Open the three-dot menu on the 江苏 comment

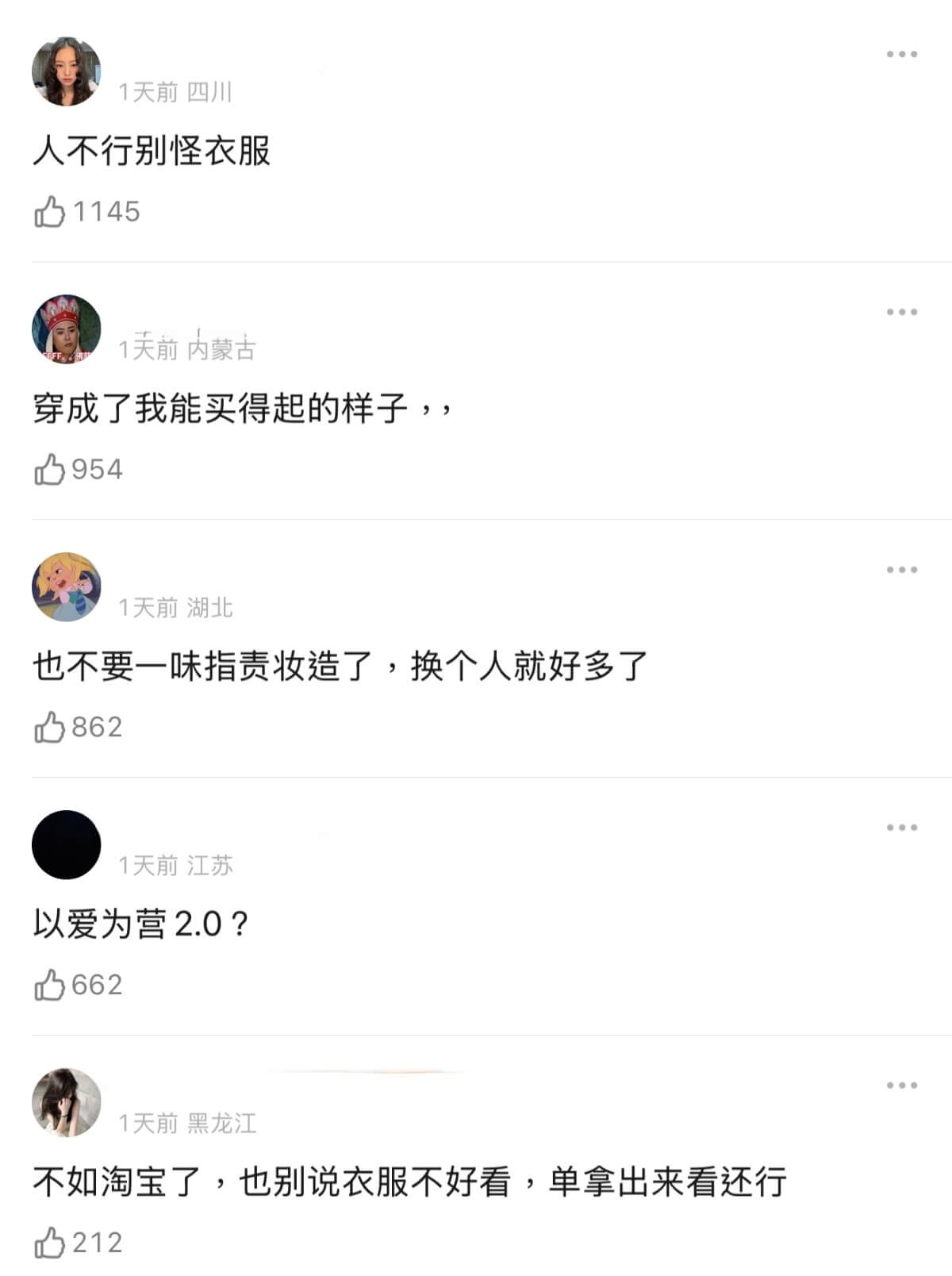[901, 828]
